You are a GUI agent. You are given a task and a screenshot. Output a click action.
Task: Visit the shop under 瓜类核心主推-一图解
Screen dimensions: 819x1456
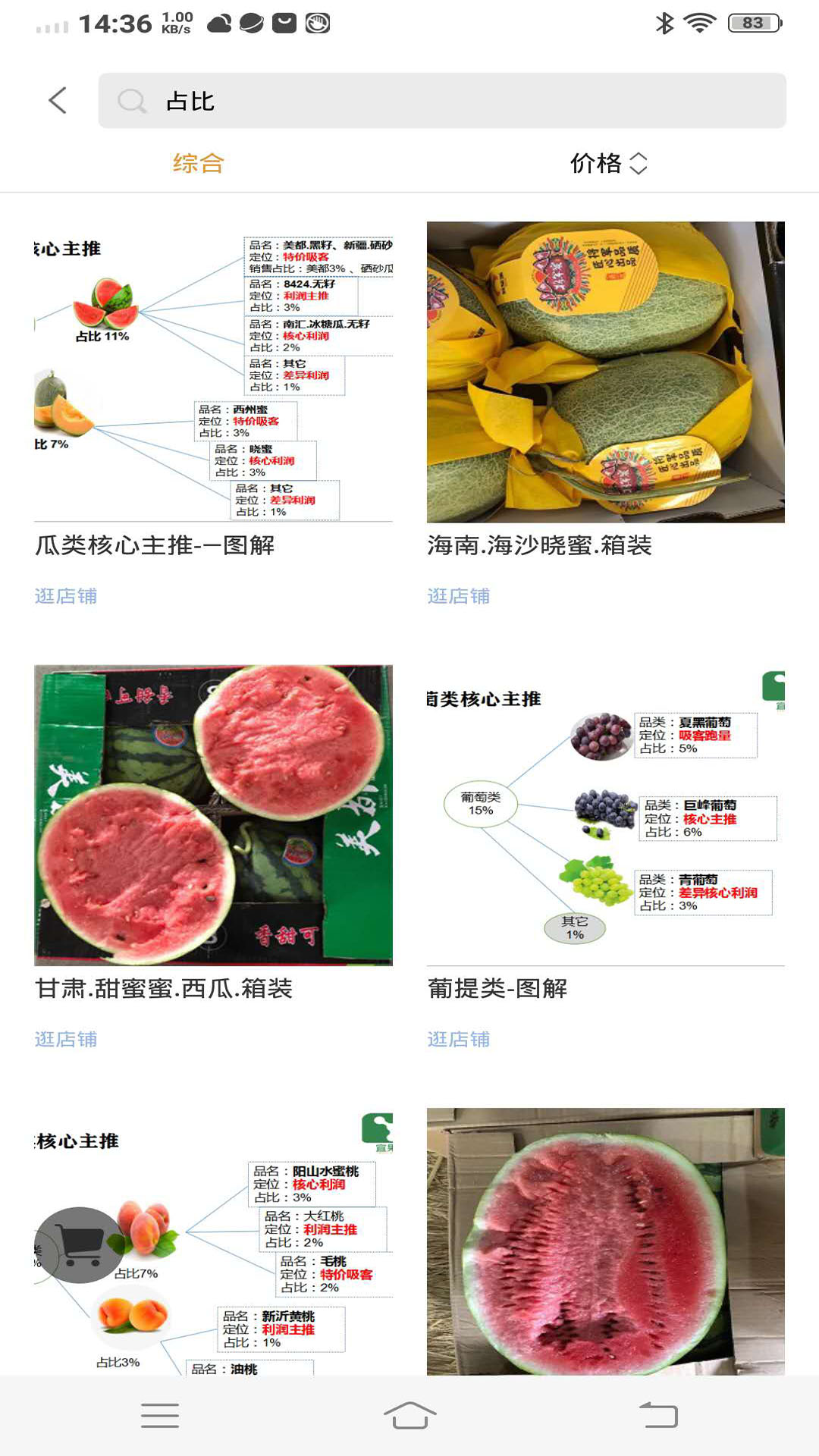click(66, 596)
